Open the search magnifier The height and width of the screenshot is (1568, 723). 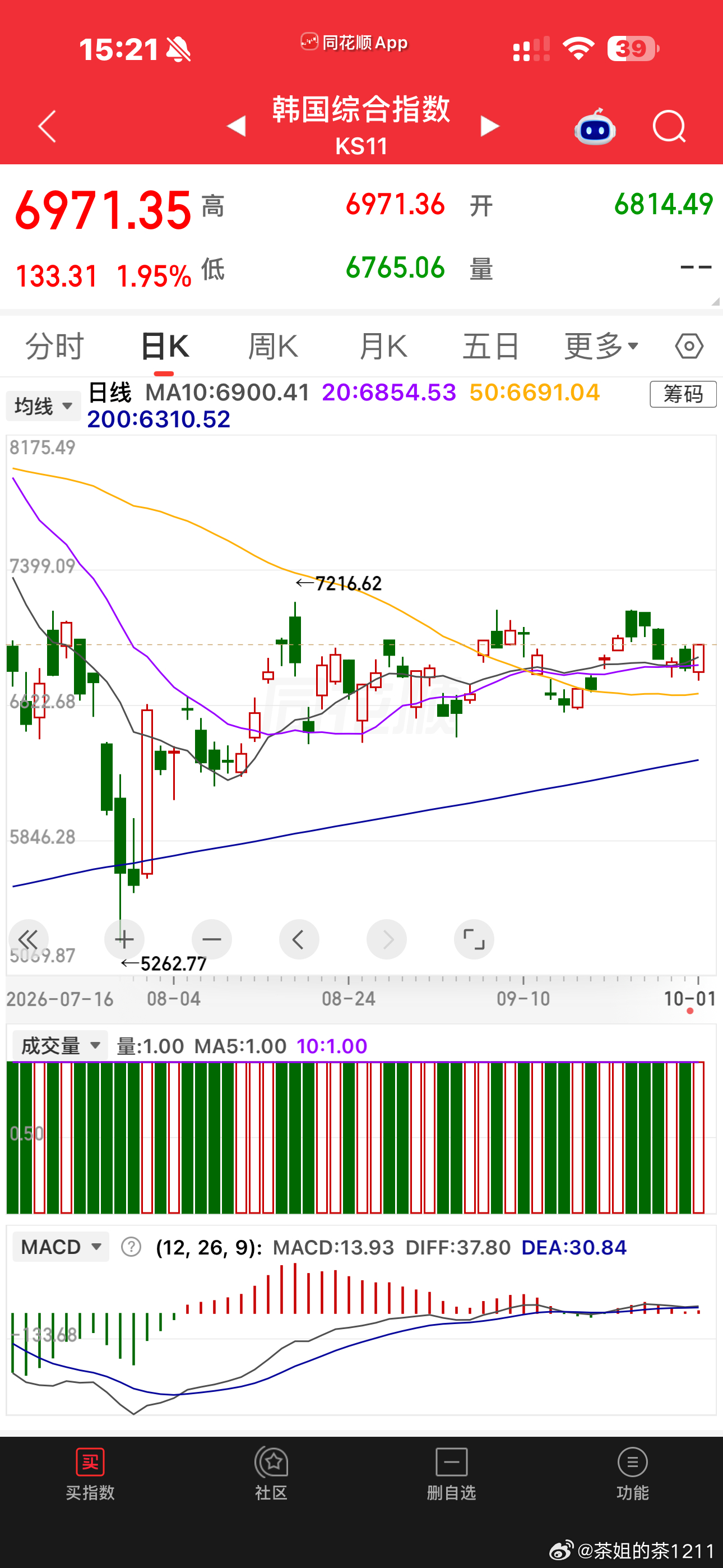pos(669,127)
